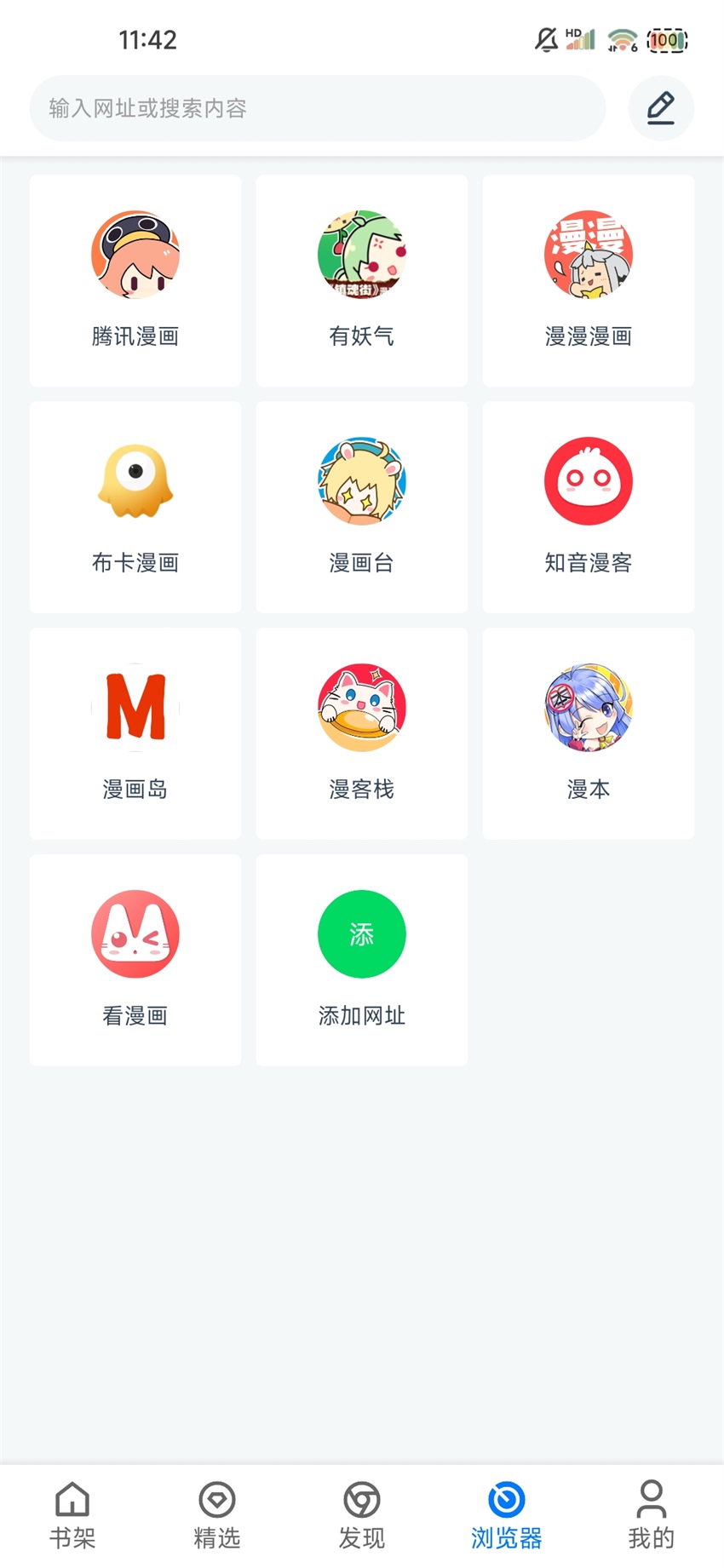Image resolution: width=724 pixels, height=1568 pixels.
Task: Open the 布卡漫画 comic site
Action: [135, 507]
